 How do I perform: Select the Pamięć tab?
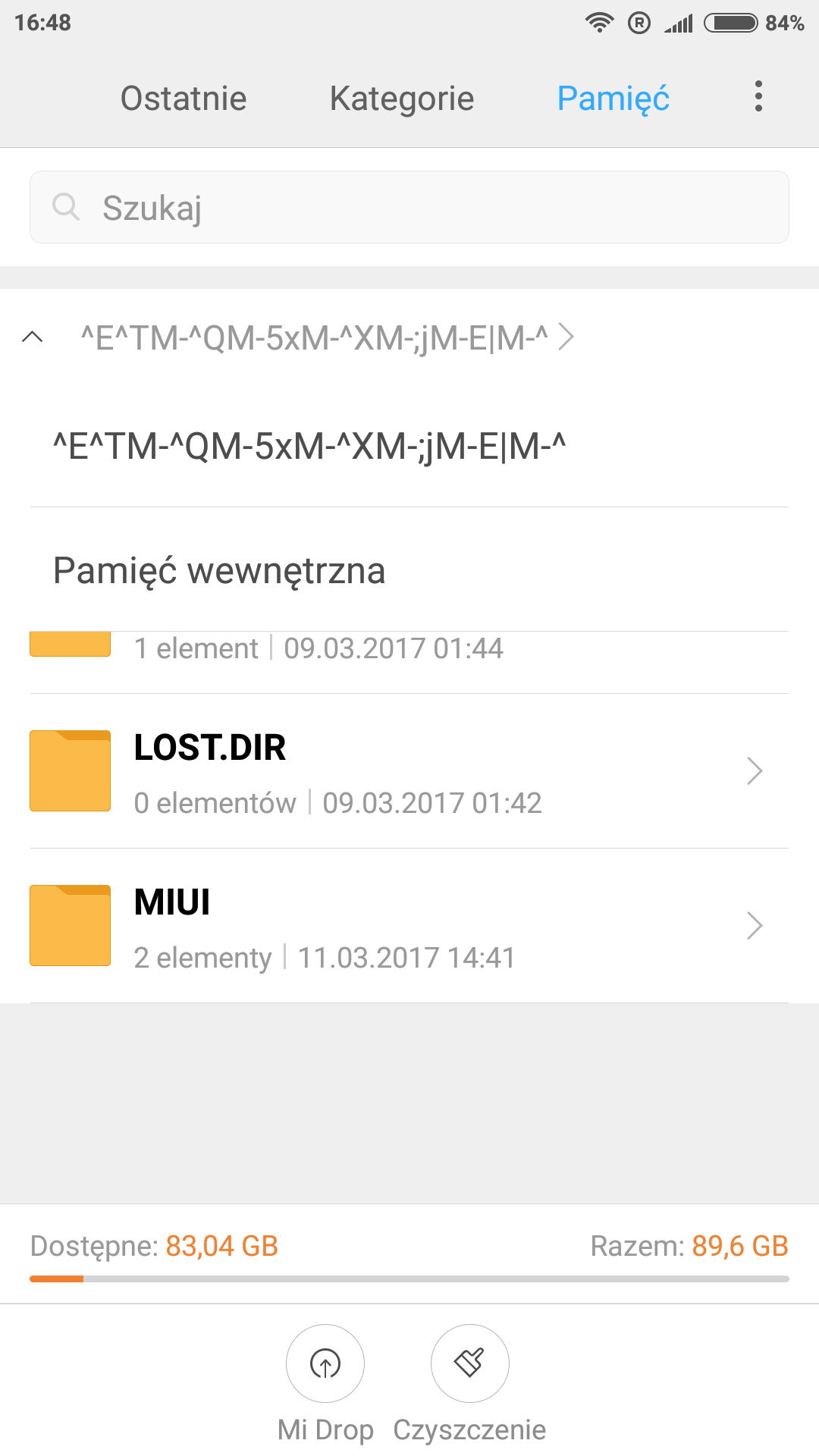point(613,99)
